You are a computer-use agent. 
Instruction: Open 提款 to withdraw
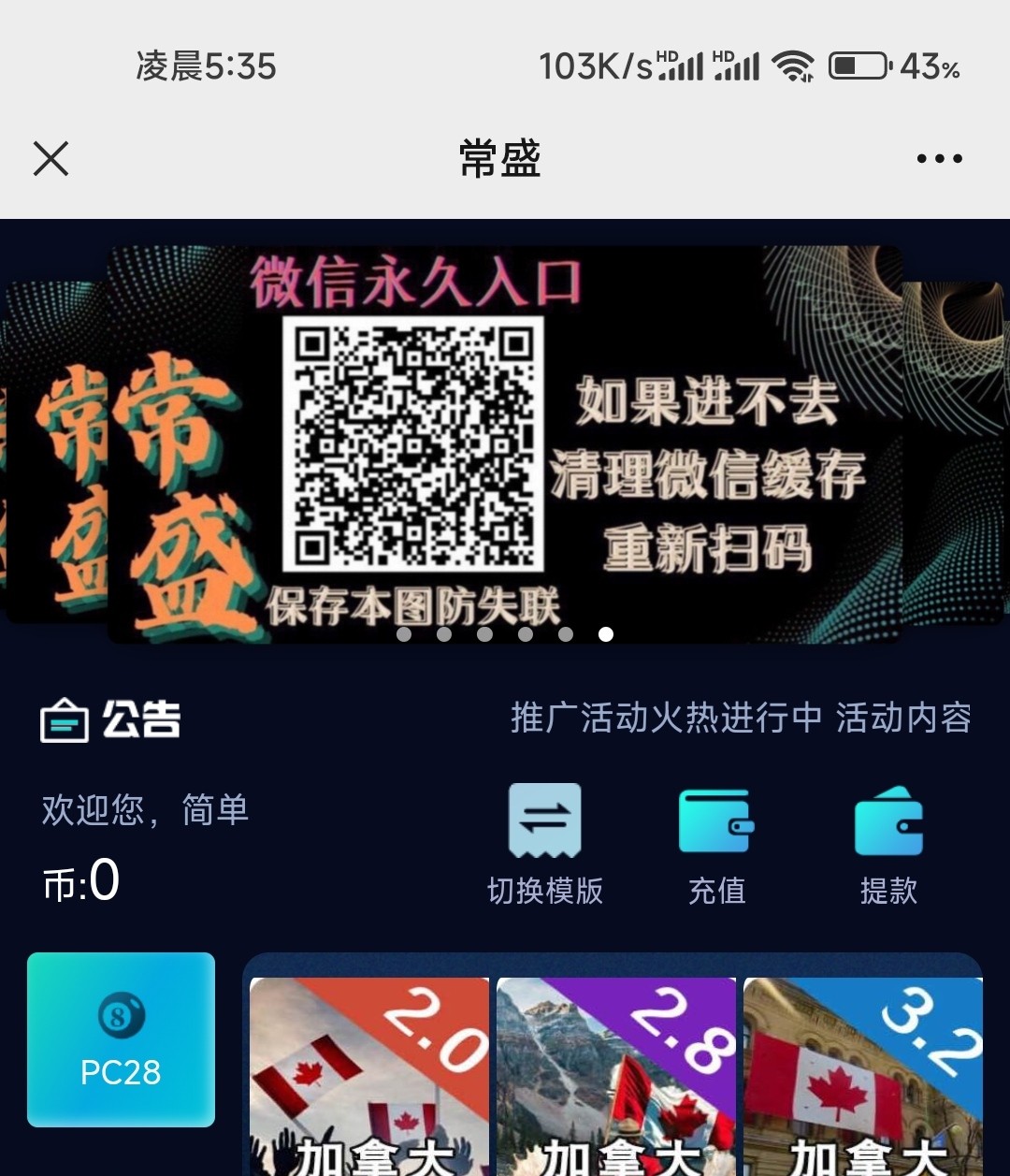point(888,844)
